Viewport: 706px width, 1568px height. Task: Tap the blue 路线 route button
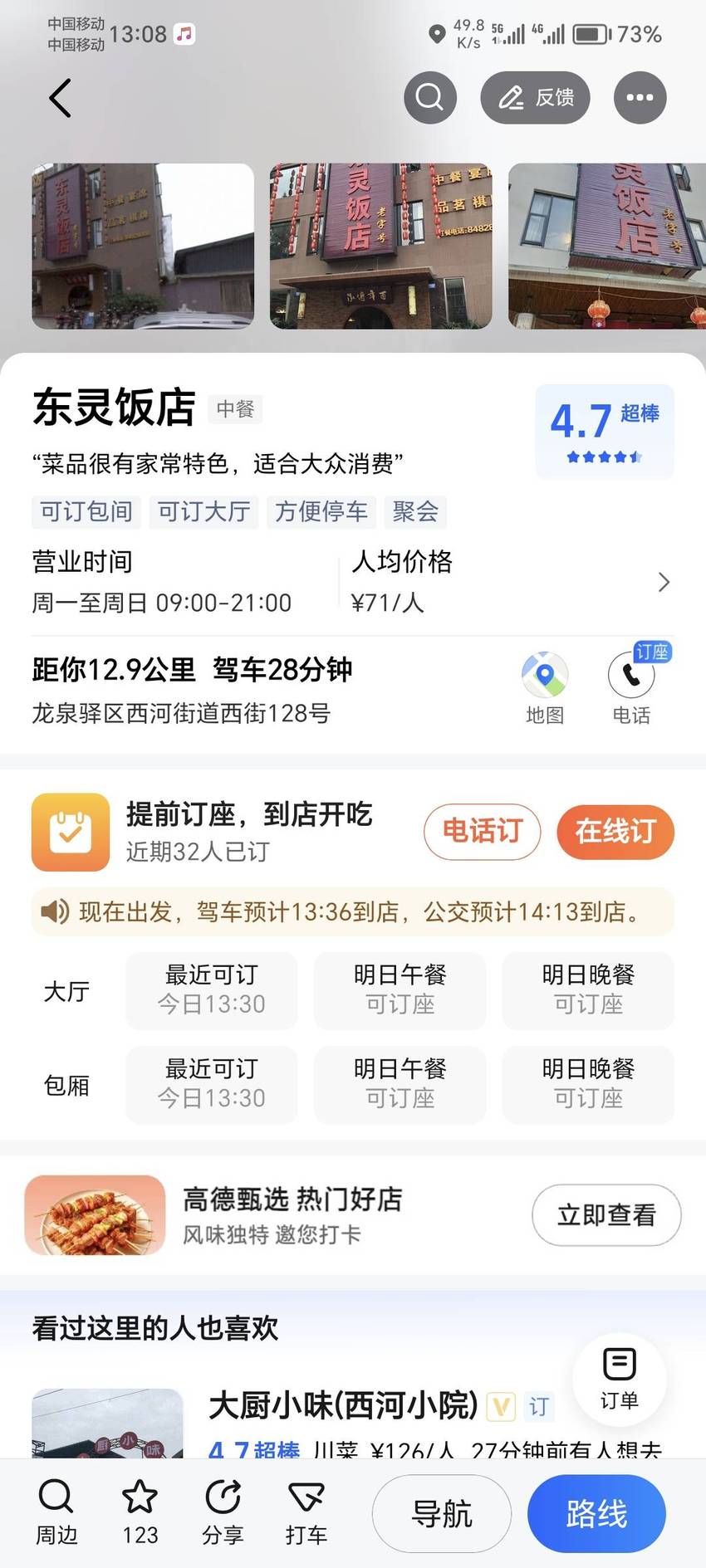point(596,1513)
